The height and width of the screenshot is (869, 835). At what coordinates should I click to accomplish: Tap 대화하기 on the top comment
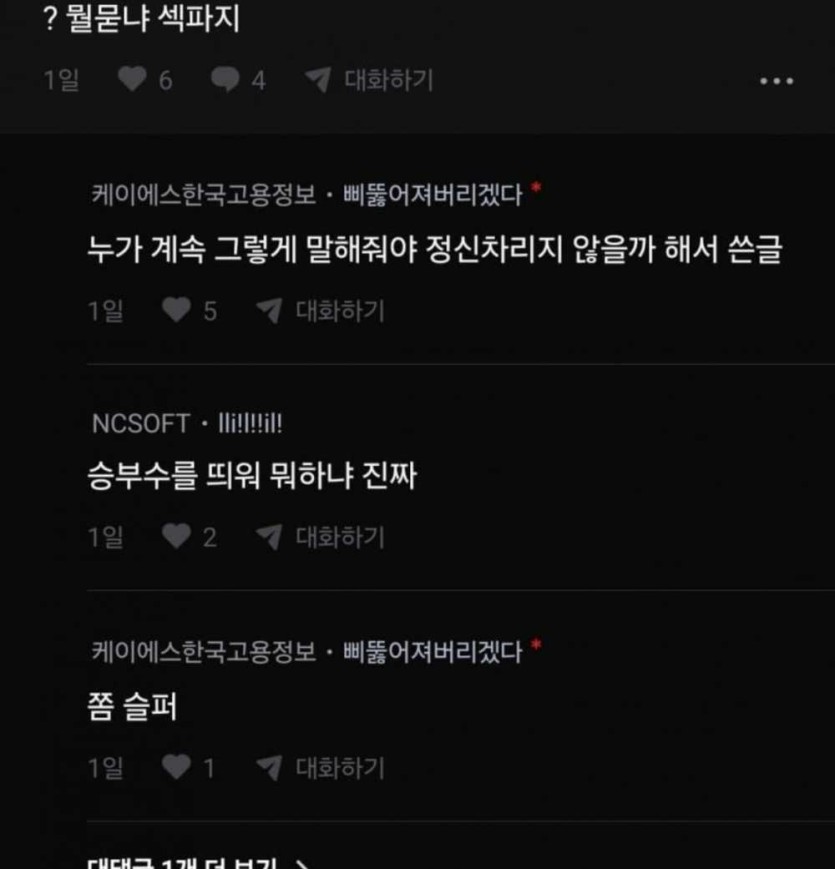click(x=370, y=80)
